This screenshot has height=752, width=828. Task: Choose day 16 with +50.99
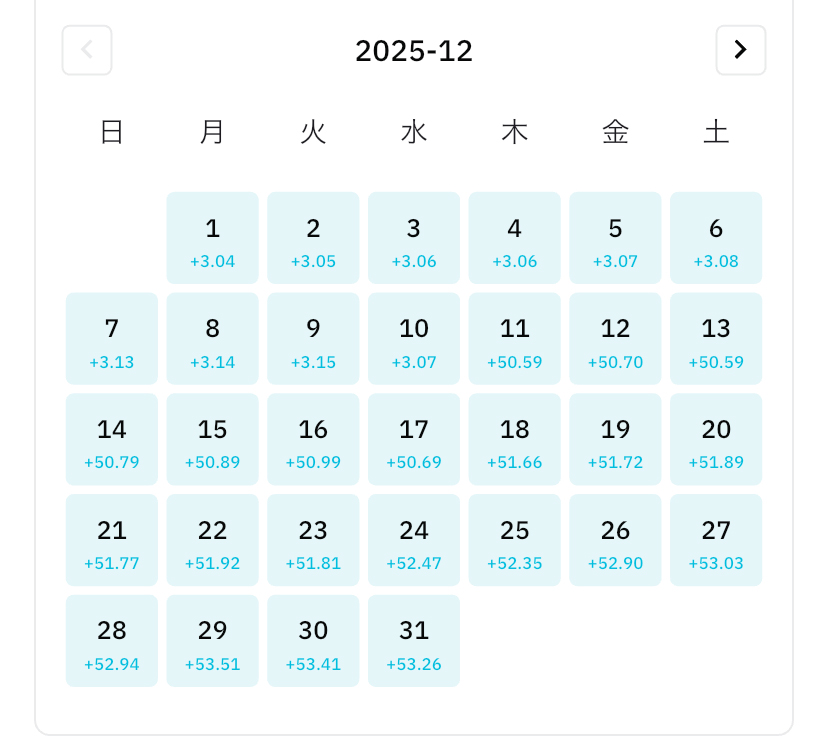point(313,439)
